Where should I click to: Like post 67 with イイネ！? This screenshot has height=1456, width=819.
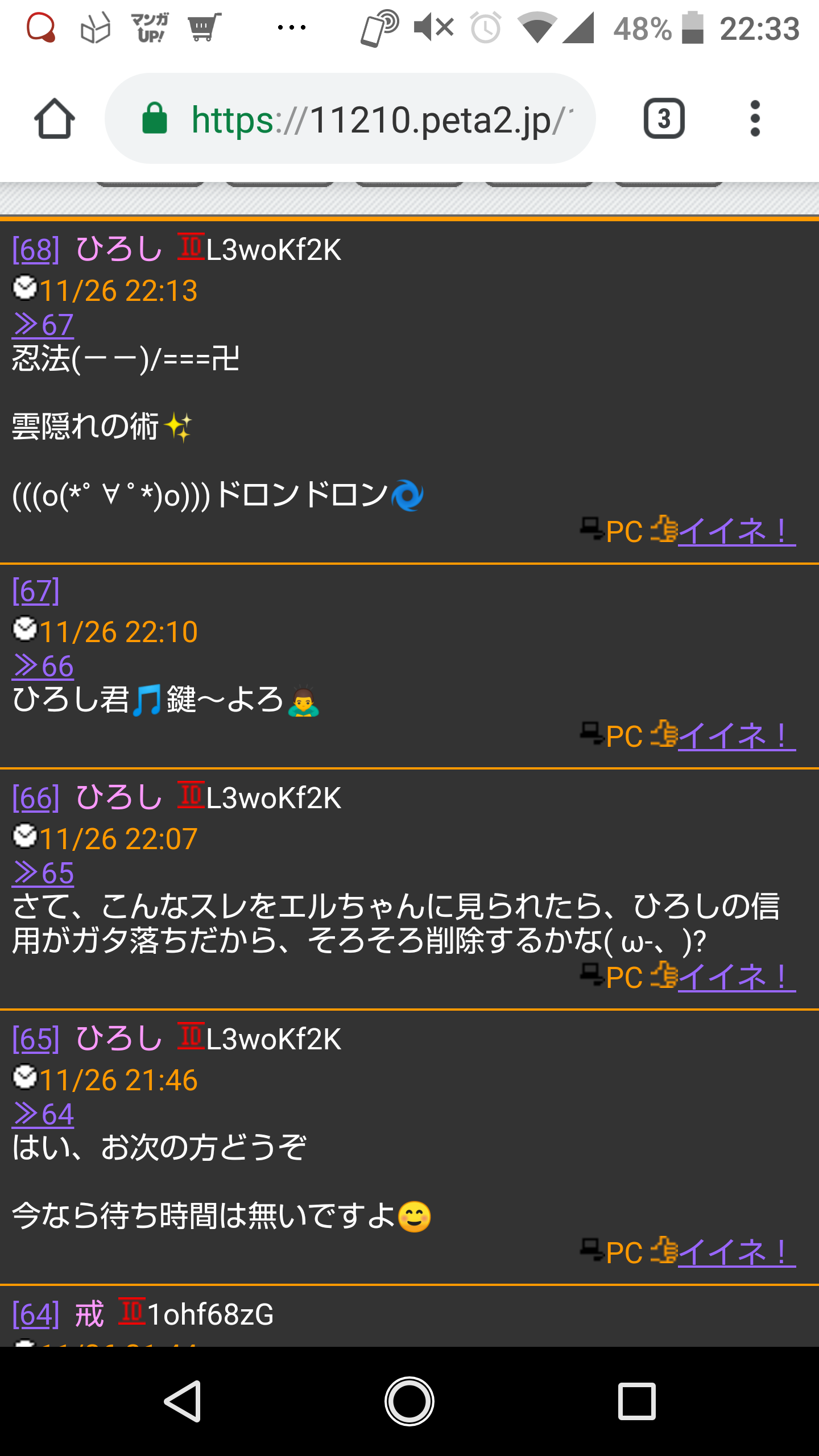tap(737, 737)
